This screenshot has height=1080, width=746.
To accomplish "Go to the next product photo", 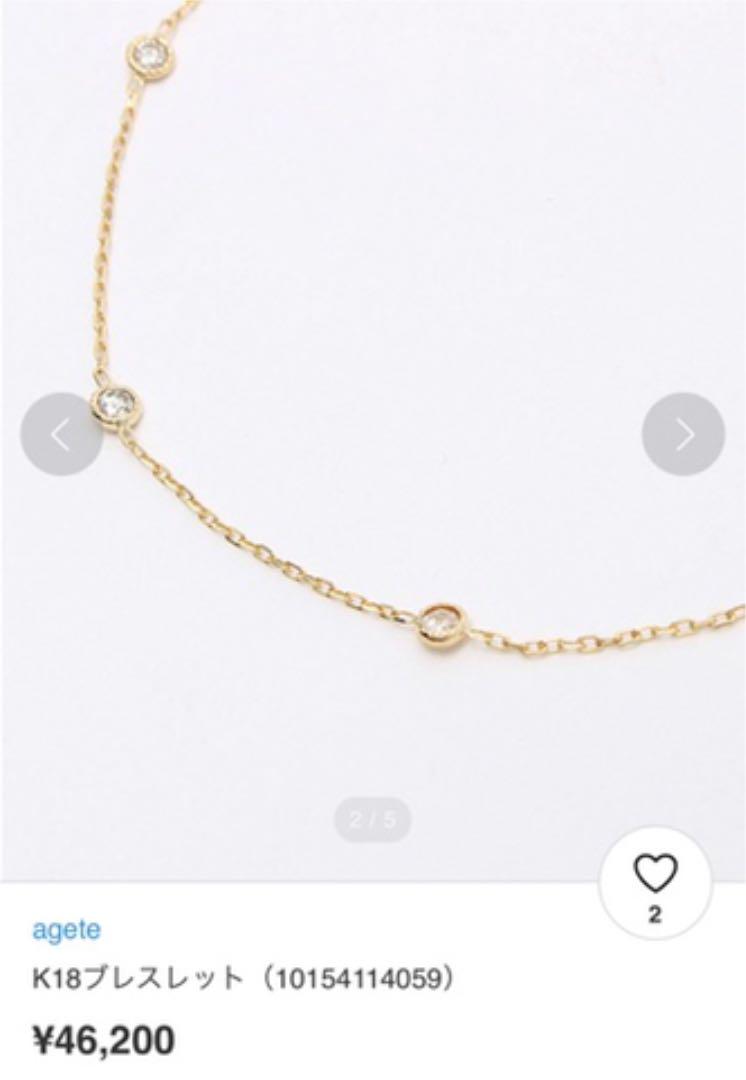I will [x=683, y=434].
